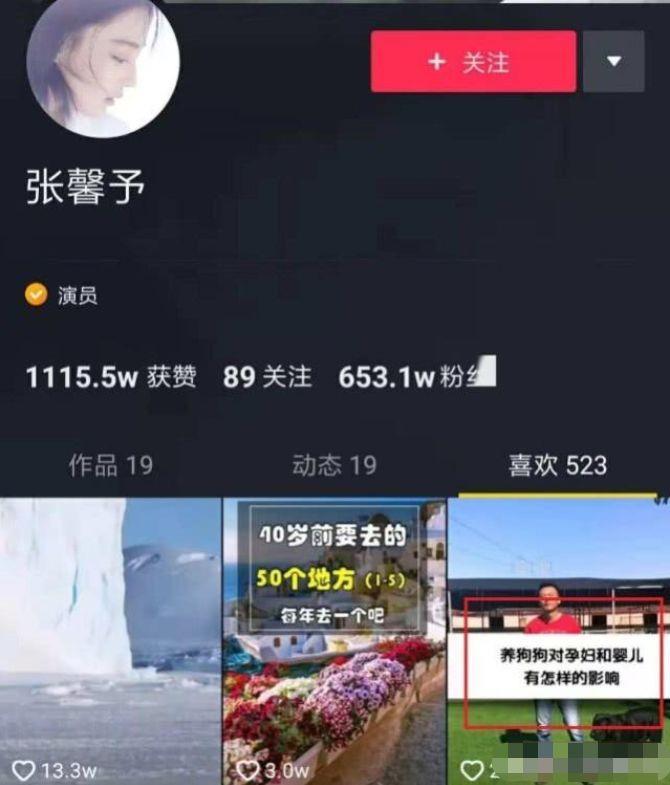This screenshot has width=670, height=785.
Task: Open the glacier video with 13.3w likes
Action: 110,640
